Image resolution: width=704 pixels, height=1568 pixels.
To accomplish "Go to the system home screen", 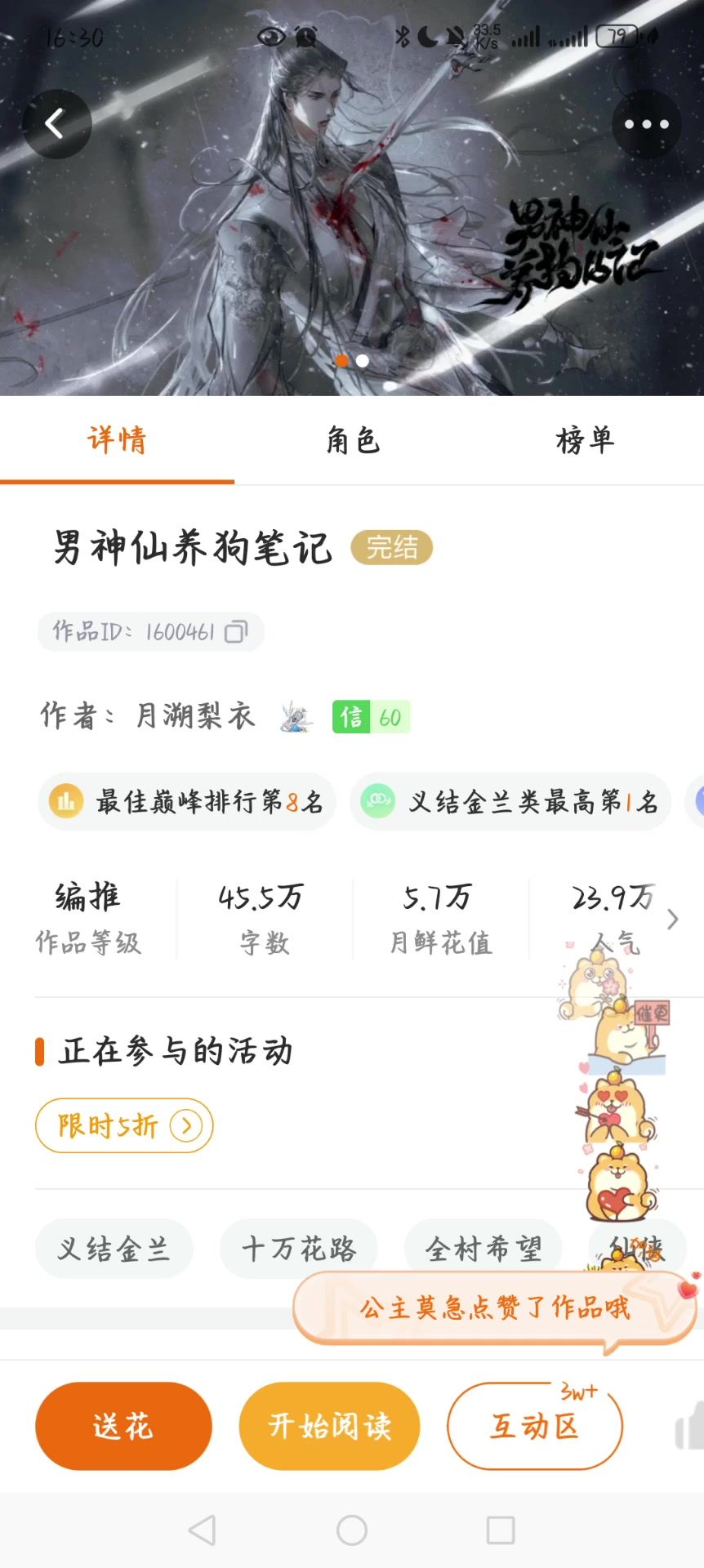I will [x=352, y=1530].
